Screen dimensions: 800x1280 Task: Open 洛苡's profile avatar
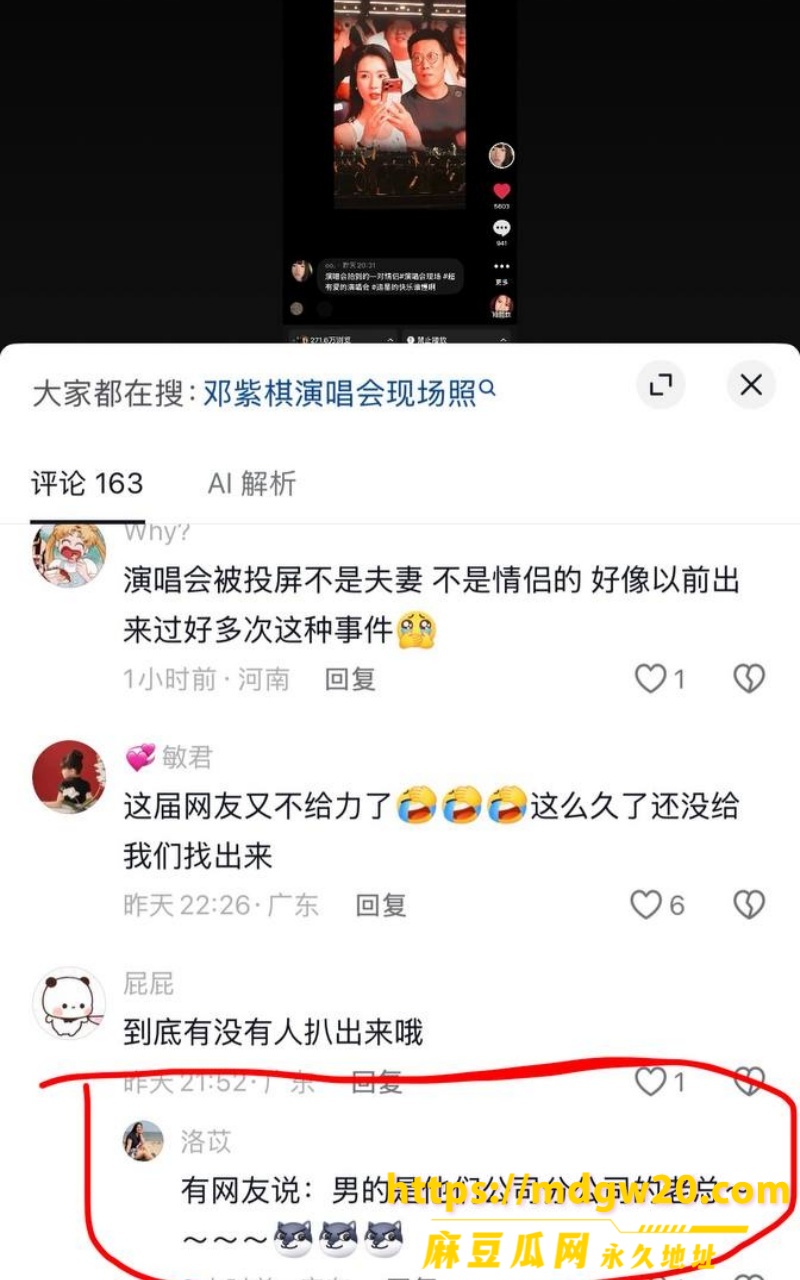pos(143,1140)
